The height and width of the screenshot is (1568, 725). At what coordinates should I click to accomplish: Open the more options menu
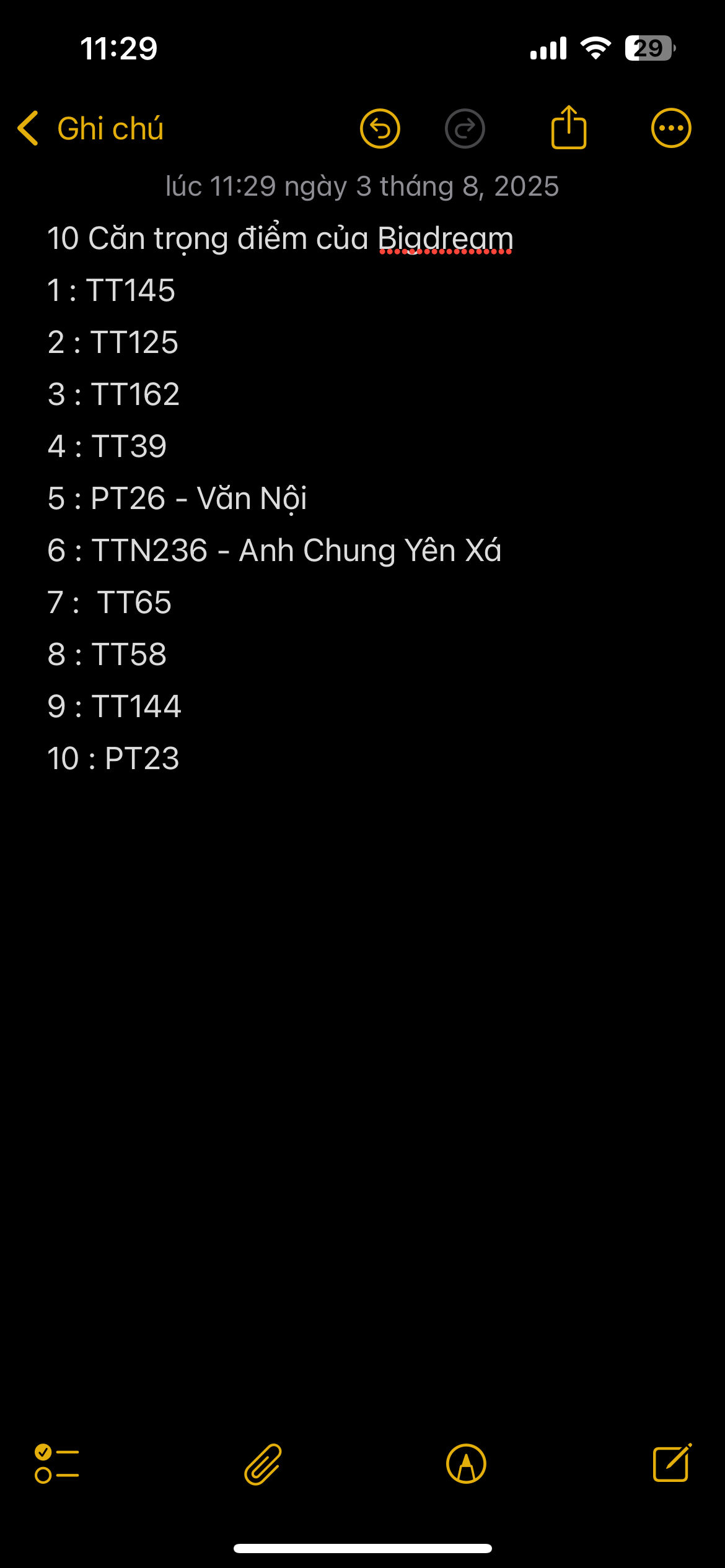(x=671, y=129)
